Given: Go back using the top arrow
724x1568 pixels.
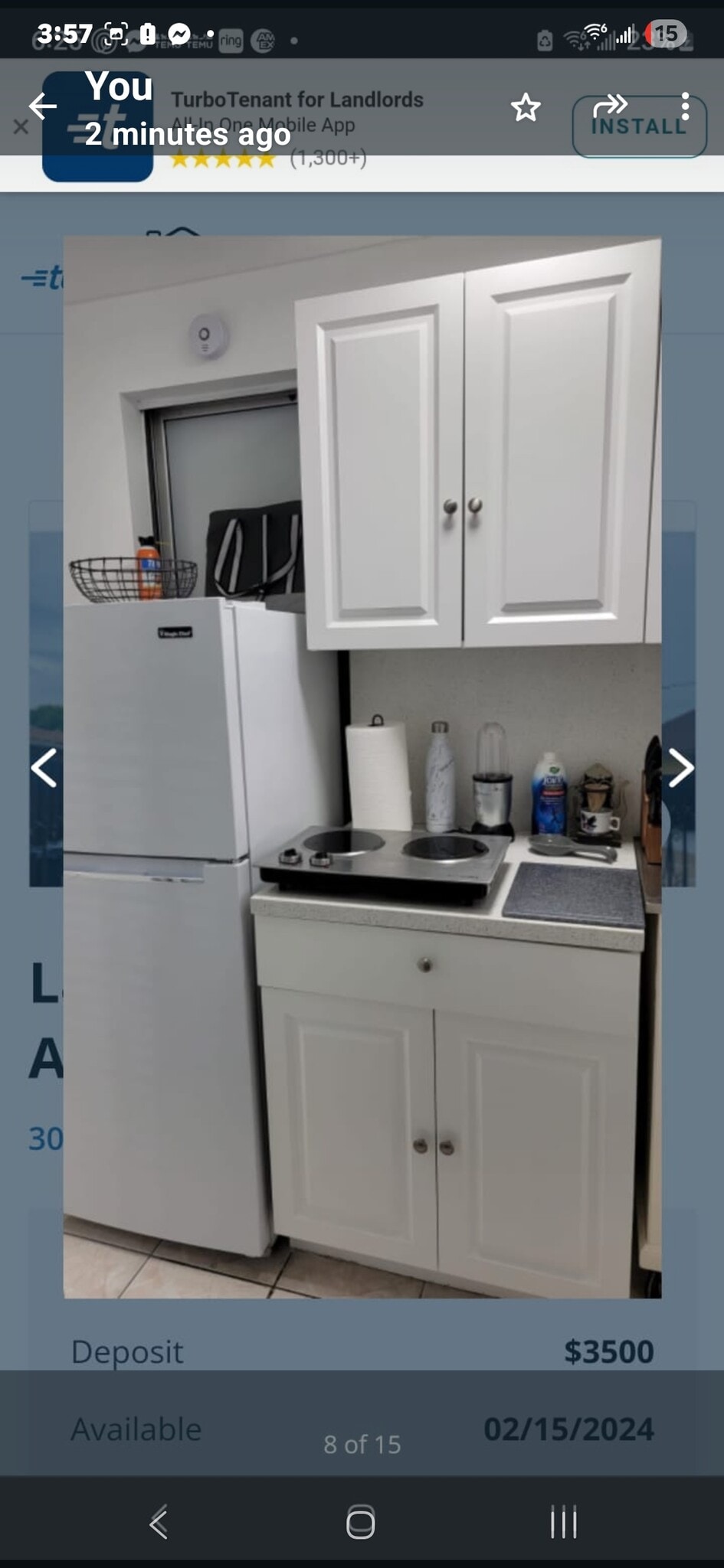Looking at the screenshot, I should click(x=43, y=106).
